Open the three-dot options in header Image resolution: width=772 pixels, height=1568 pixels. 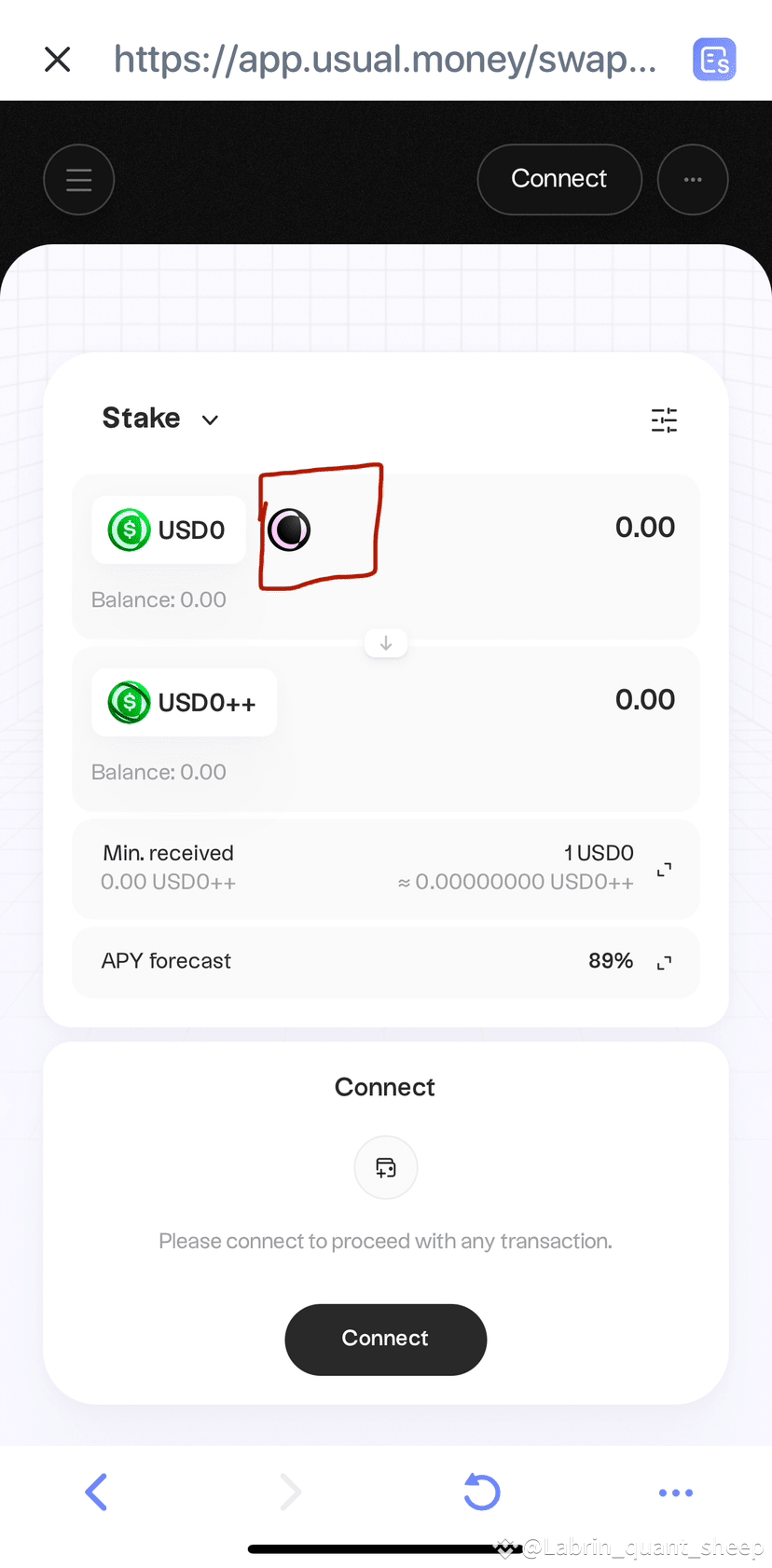(693, 180)
